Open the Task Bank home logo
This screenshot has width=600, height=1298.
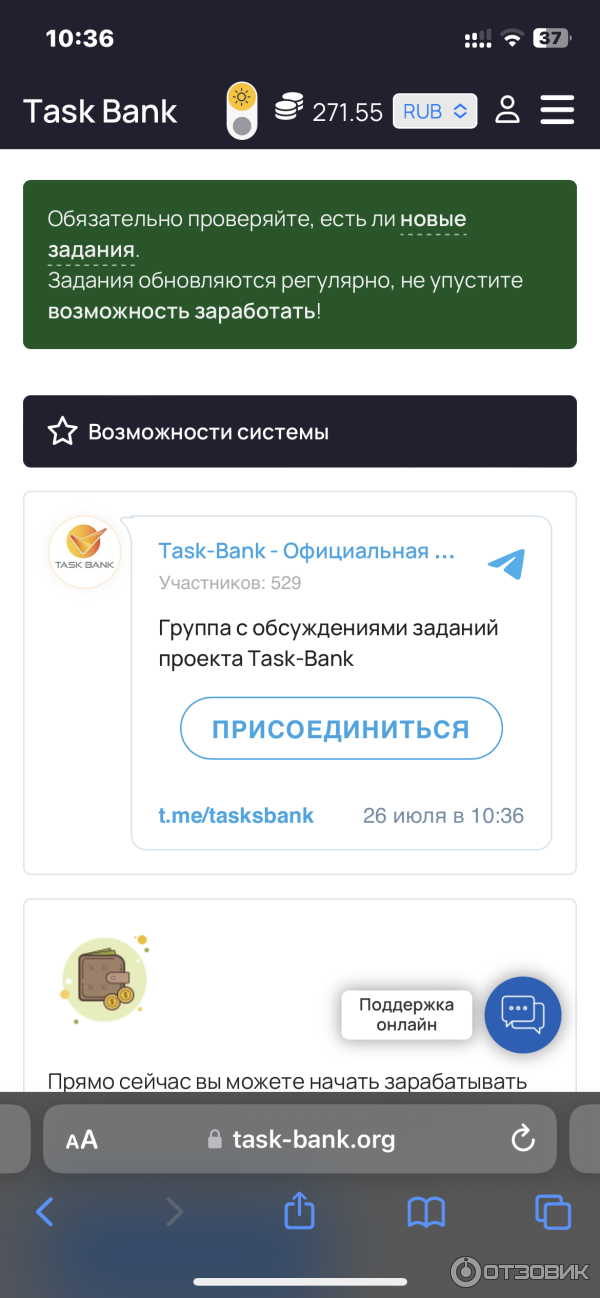point(100,111)
